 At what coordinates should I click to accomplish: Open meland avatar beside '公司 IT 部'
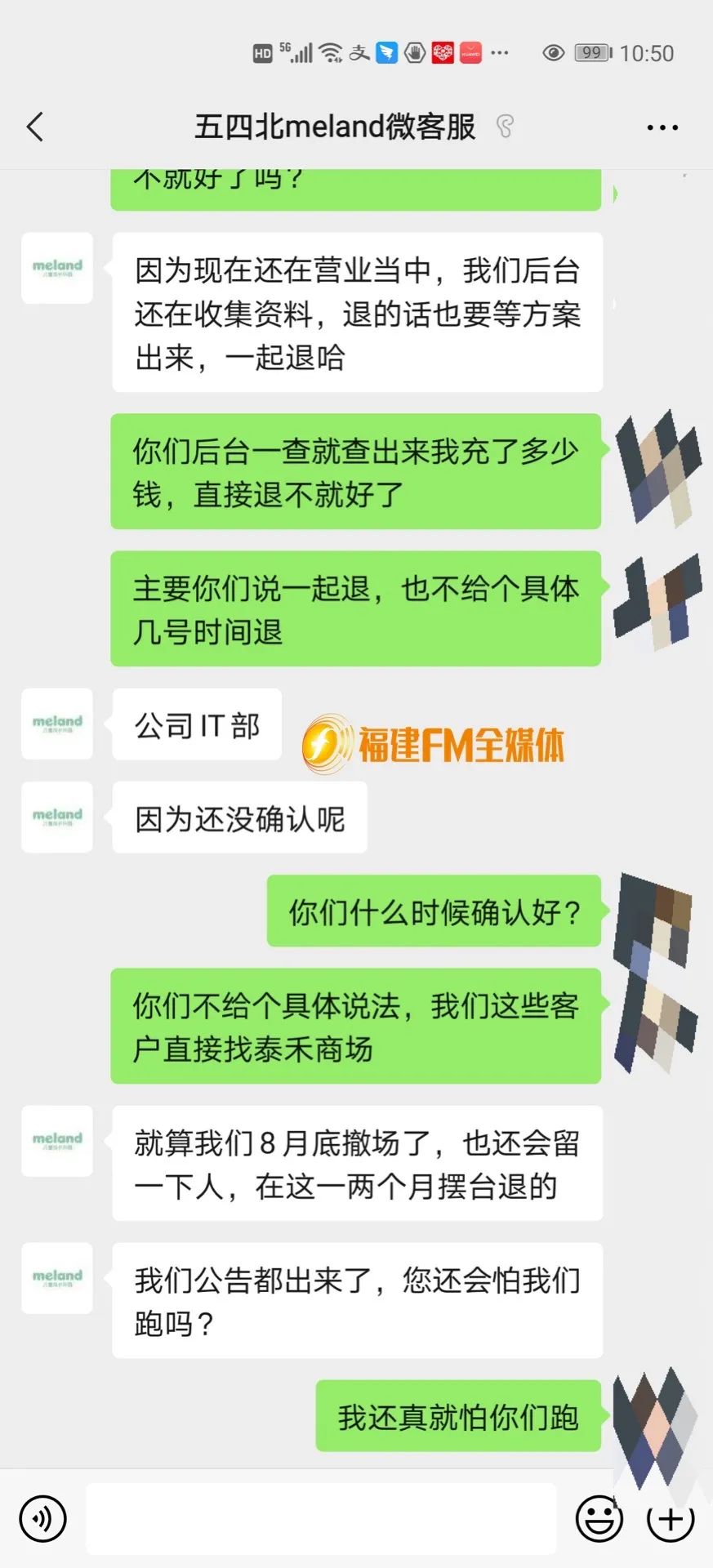tap(57, 724)
